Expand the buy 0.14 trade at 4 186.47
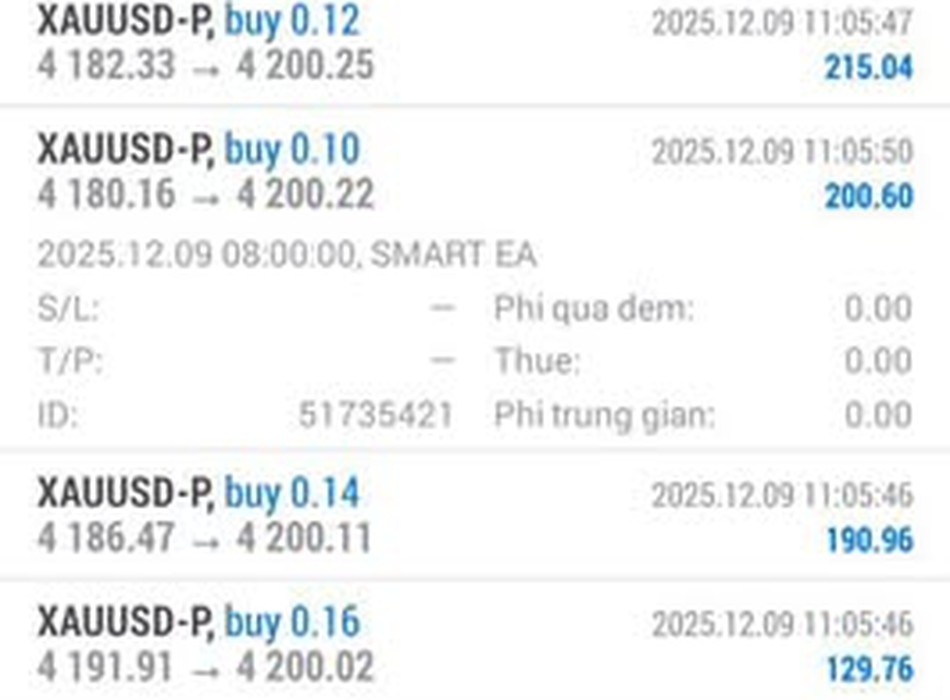The image size is (950, 700). 474,517
